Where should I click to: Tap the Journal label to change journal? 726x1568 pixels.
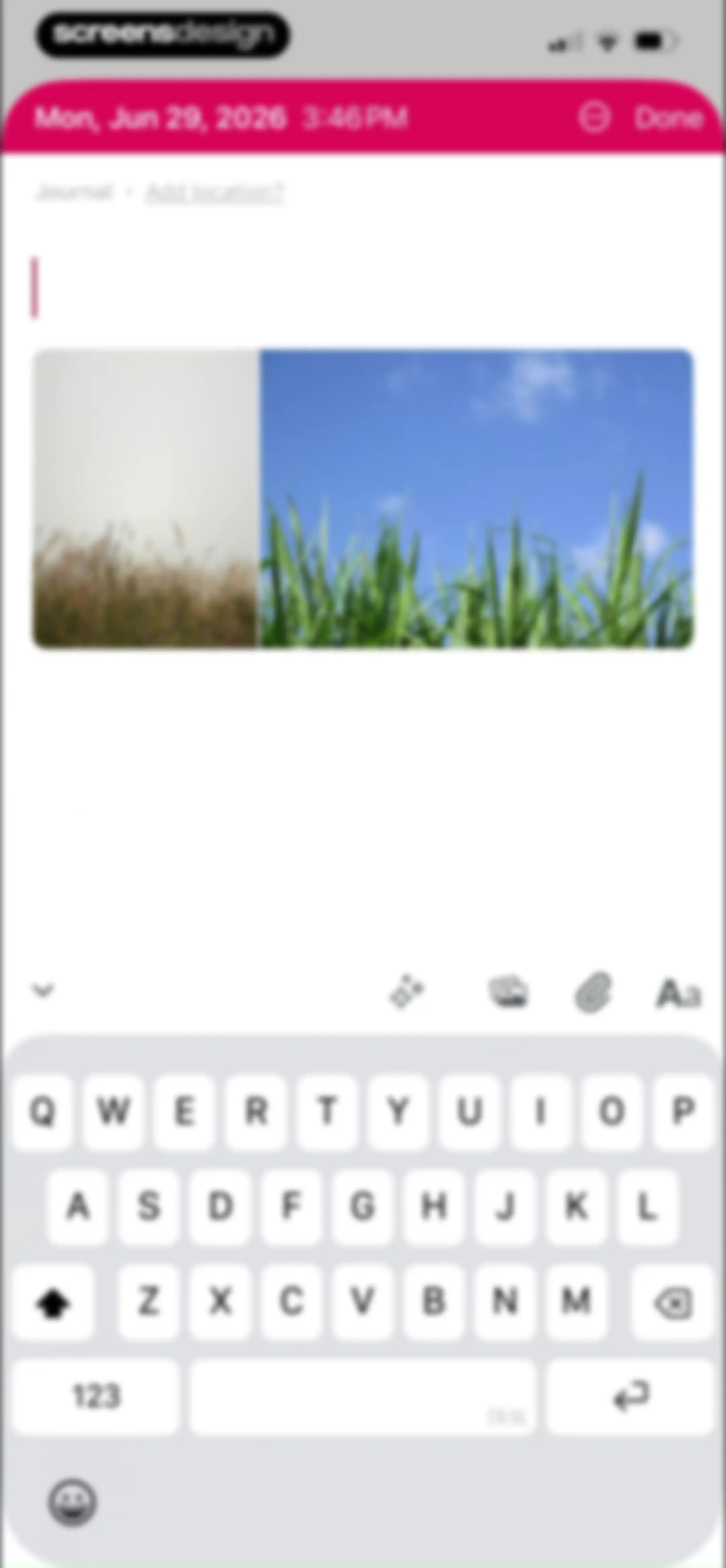pos(74,192)
